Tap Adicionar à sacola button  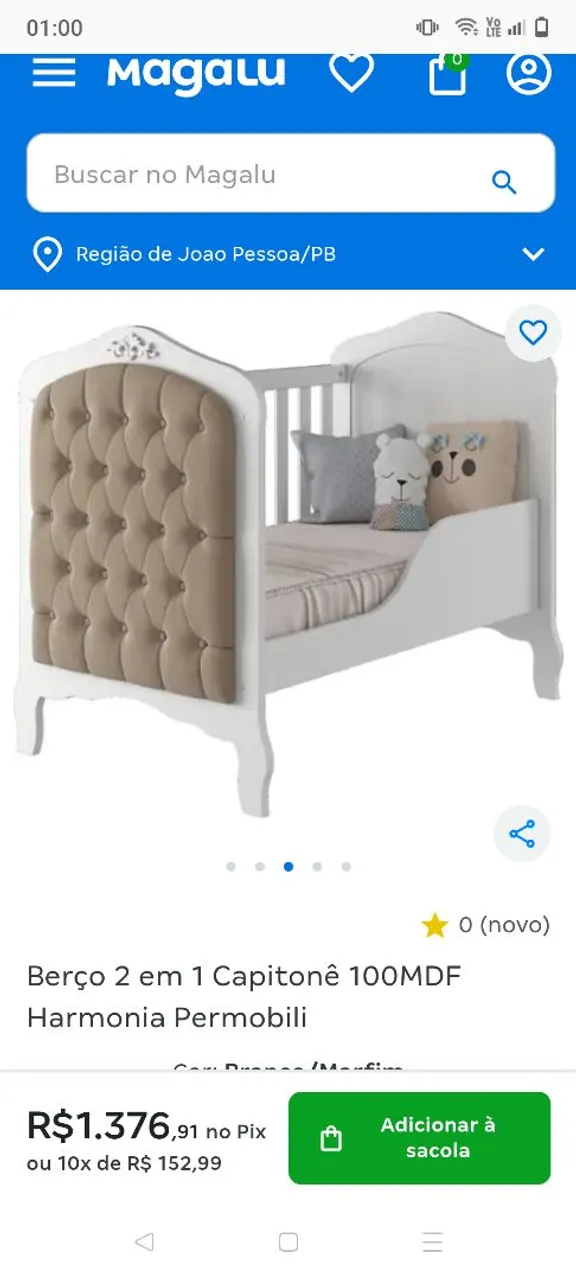(419, 1138)
